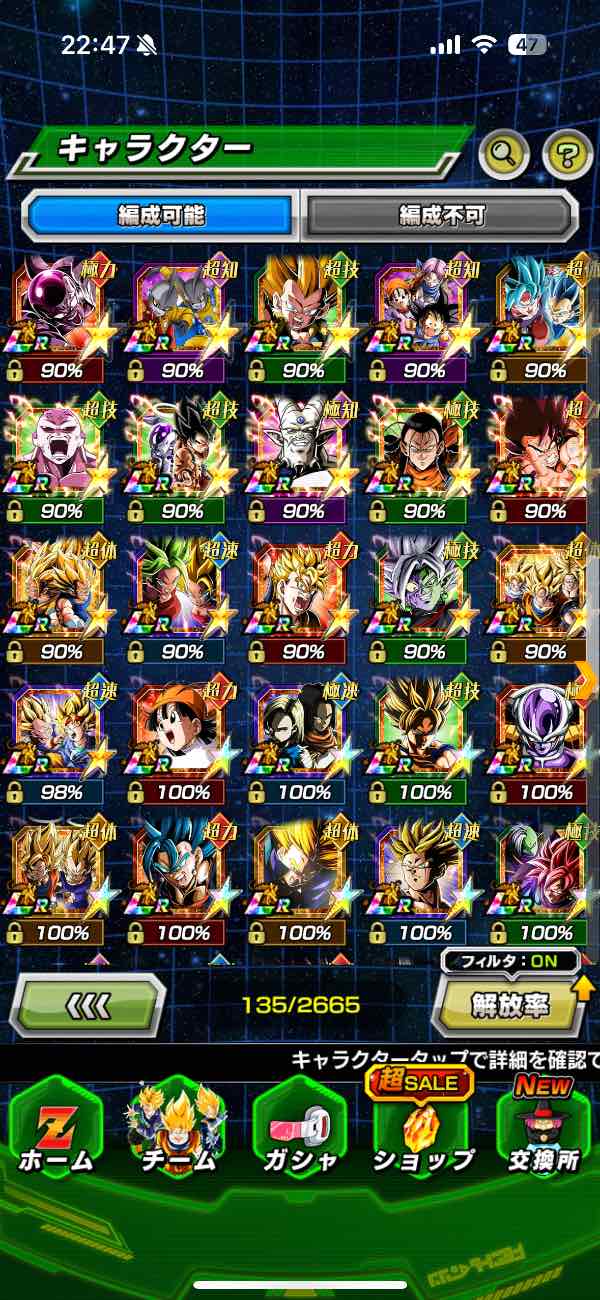Toggle the フィルタ ON filter indicator
Image resolution: width=600 pixels, height=1300 pixels.
(x=510, y=961)
